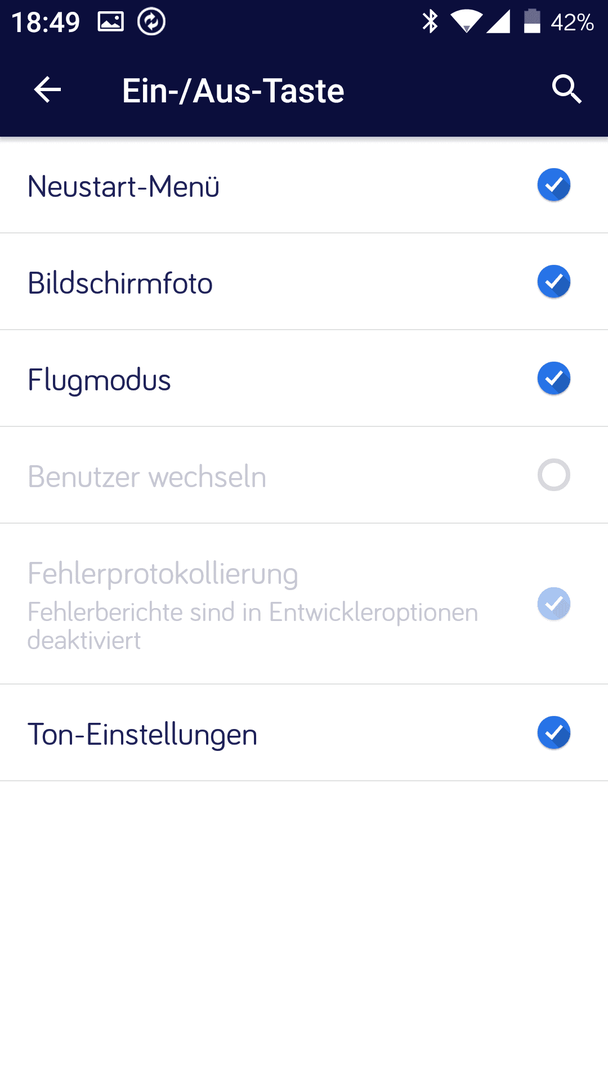
Task: Open the search magnifier icon
Action: coord(567,90)
